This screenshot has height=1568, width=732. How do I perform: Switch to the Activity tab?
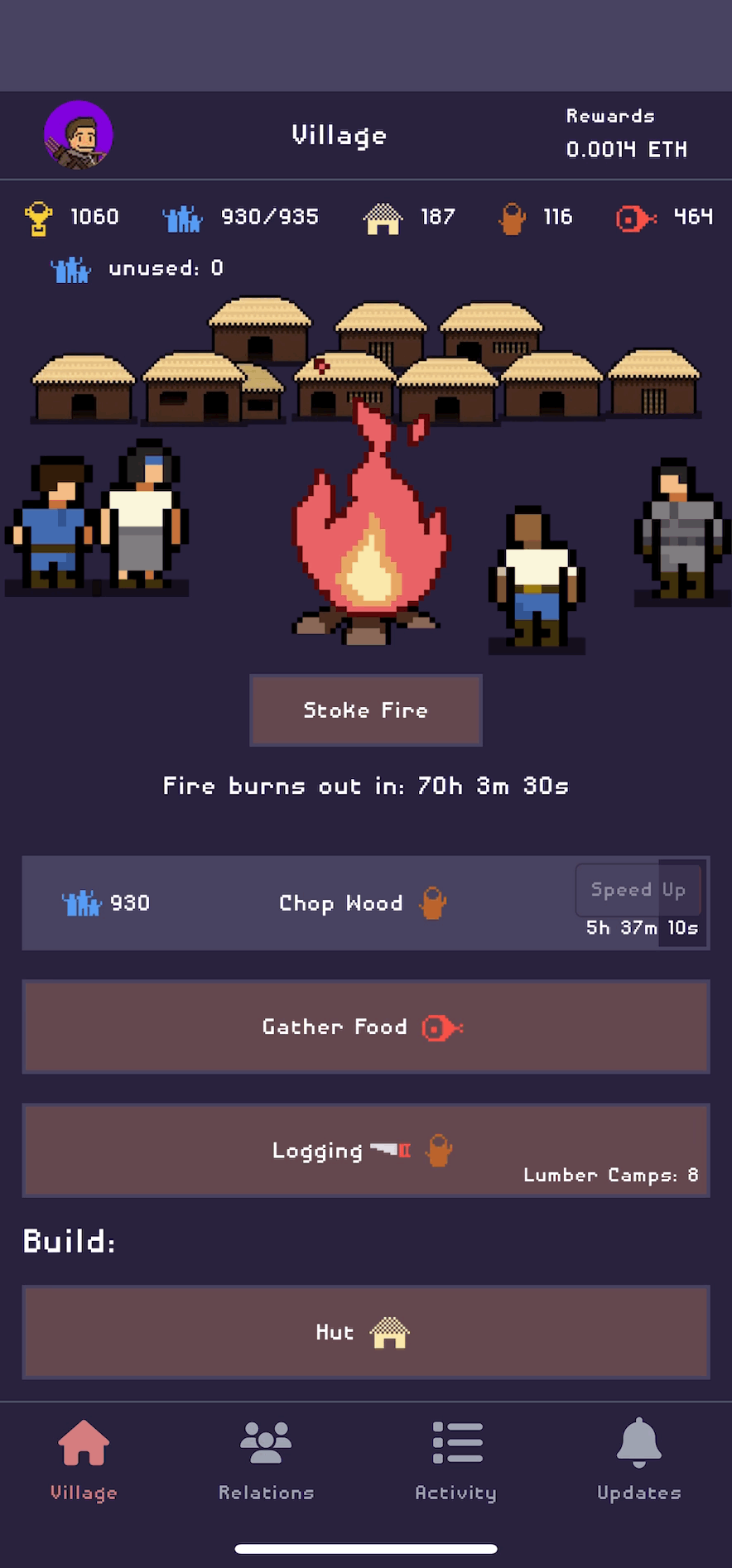click(456, 1460)
